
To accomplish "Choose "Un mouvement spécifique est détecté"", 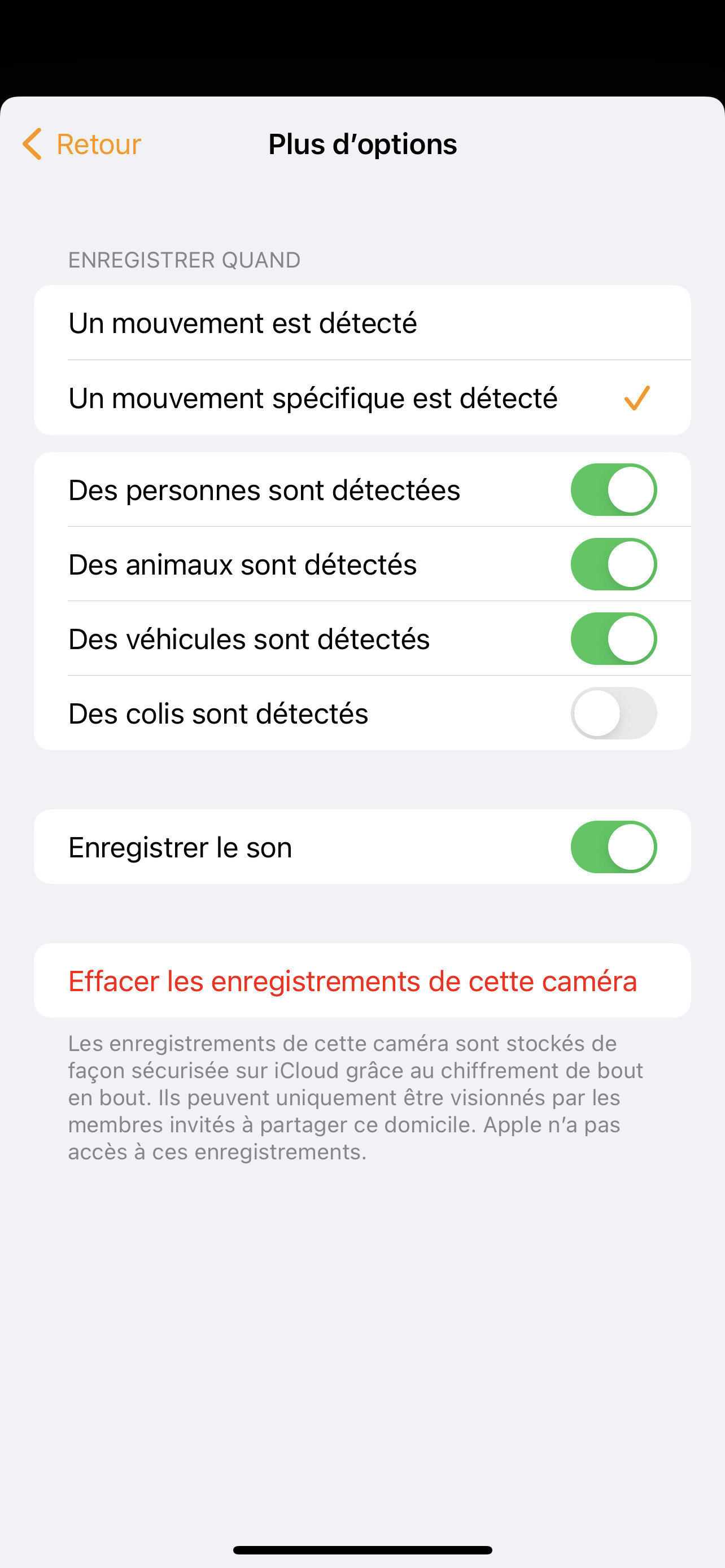I will coord(362,398).
